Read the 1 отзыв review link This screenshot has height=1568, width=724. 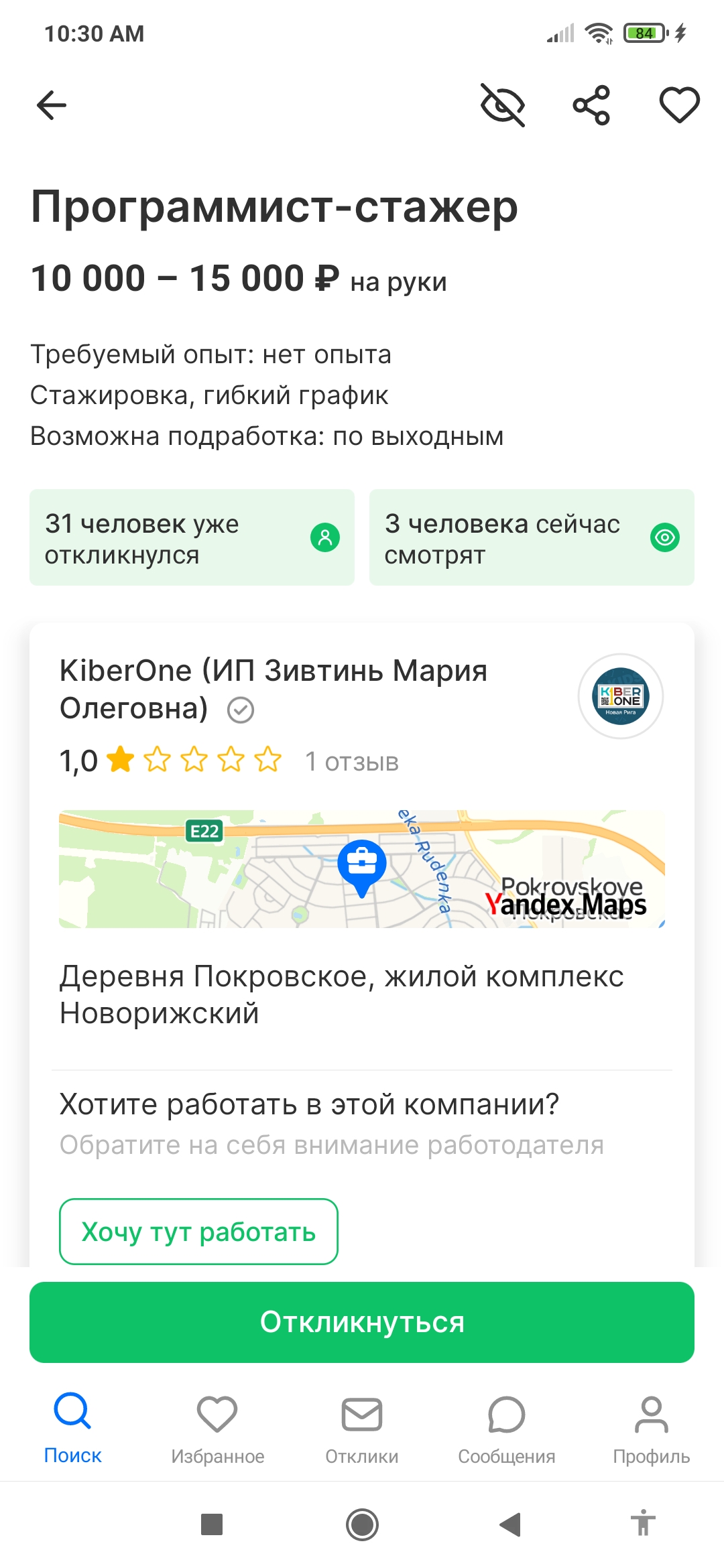pyautogui.click(x=352, y=762)
